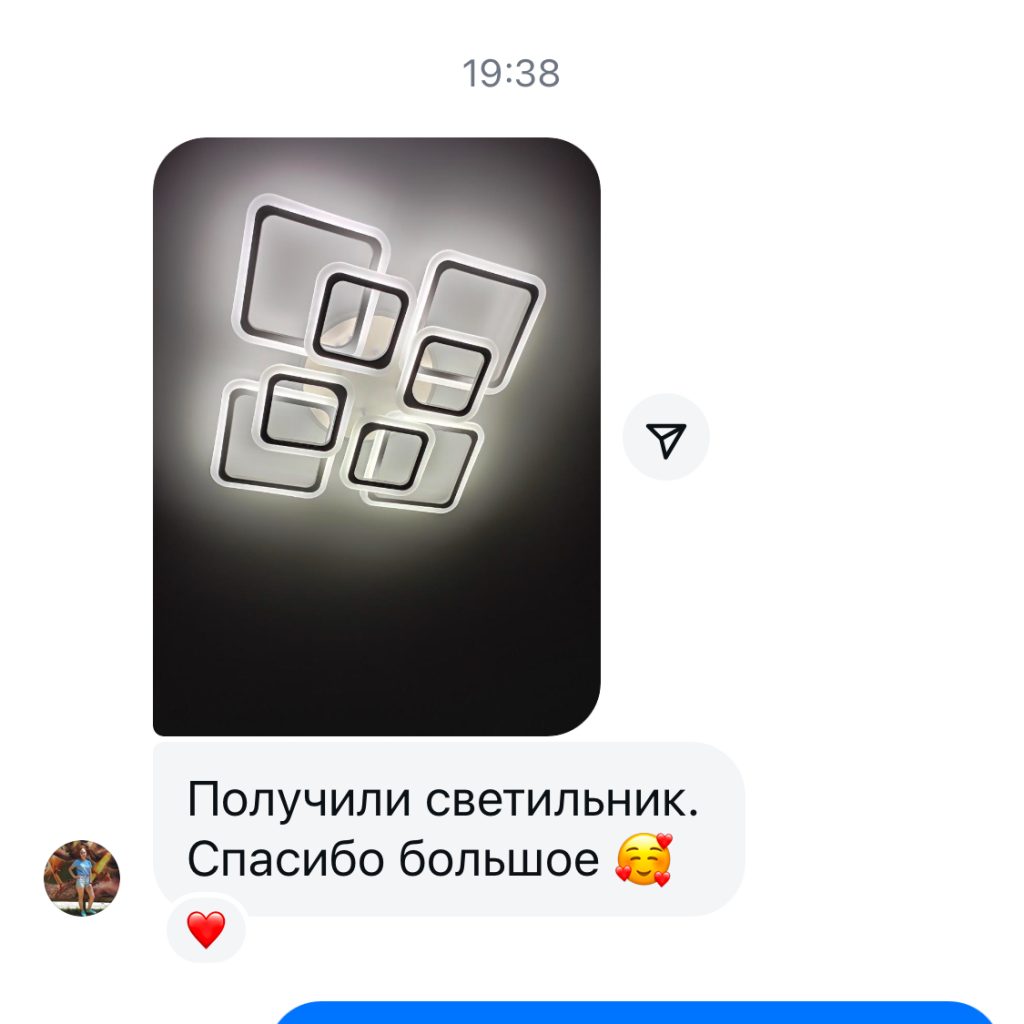Open the ceiling lamp photo
The height and width of the screenshot is (1024, 1024).
click(376, 436)
